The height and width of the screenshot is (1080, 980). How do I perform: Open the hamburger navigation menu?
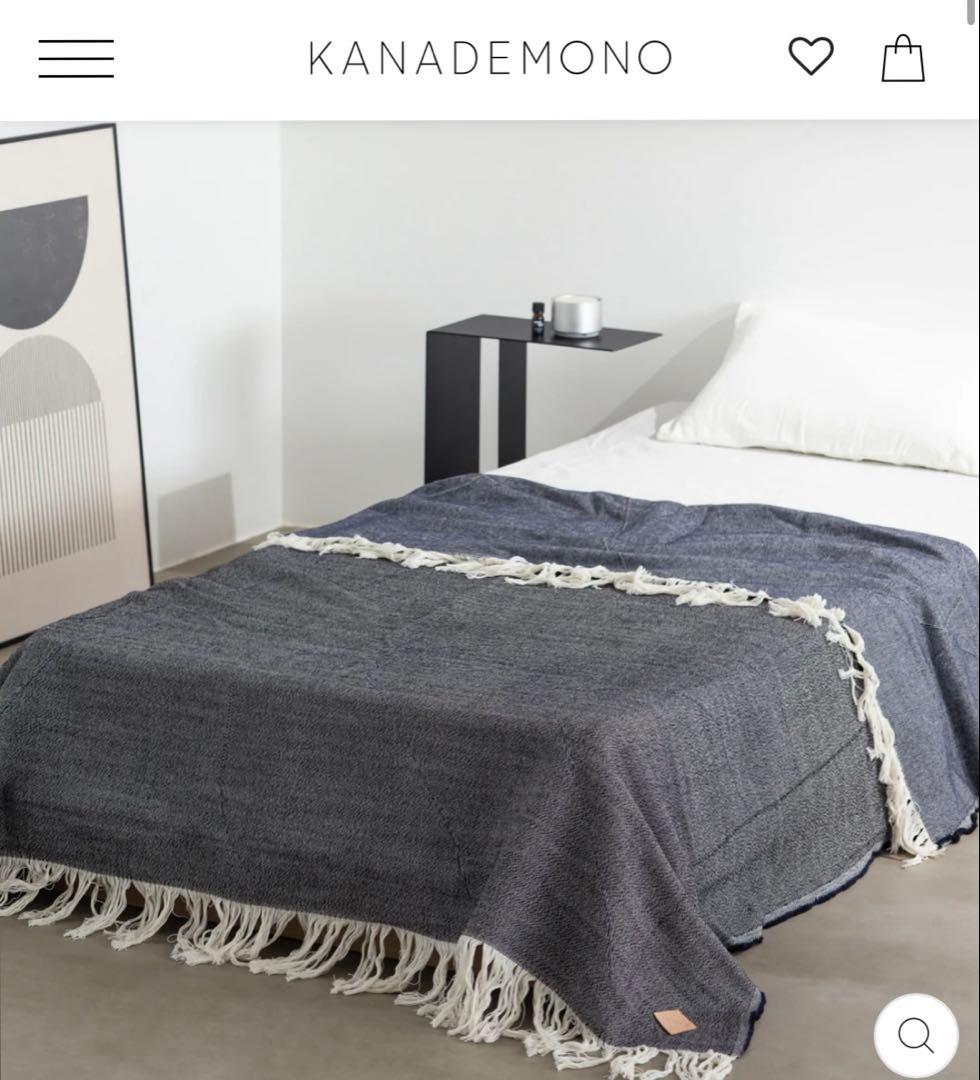point(76,58)
